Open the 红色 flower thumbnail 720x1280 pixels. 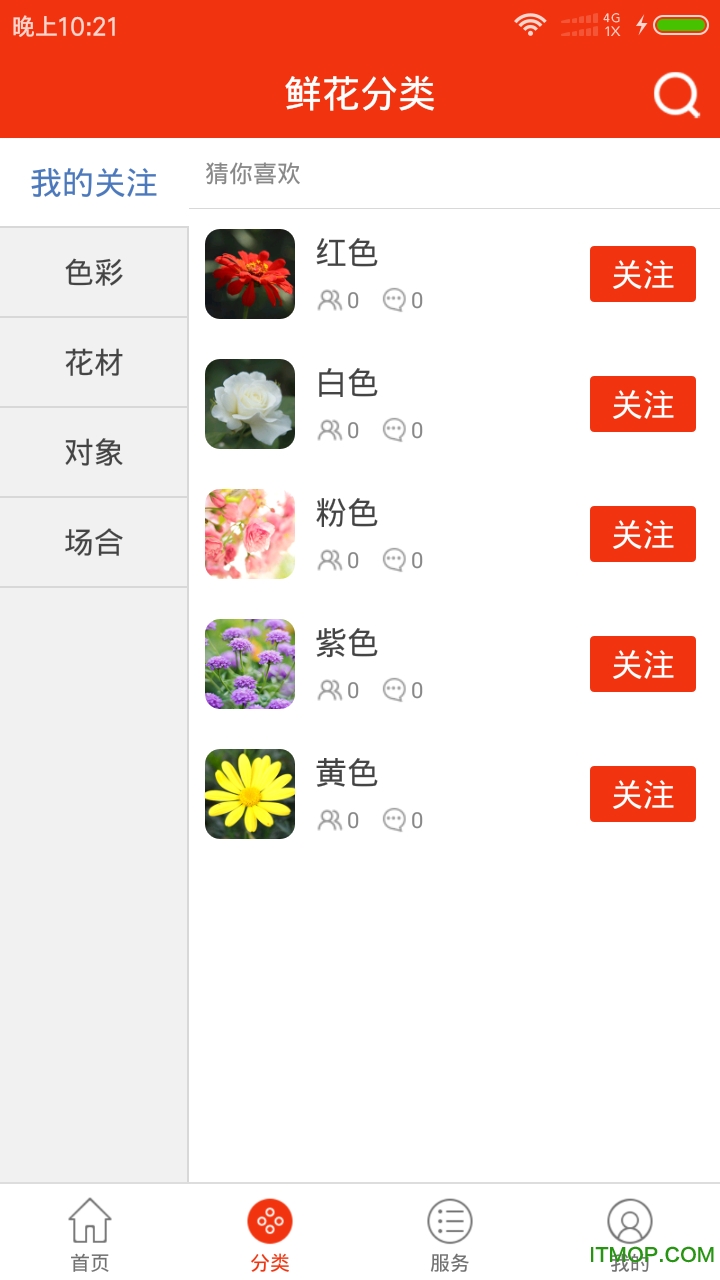250,274
